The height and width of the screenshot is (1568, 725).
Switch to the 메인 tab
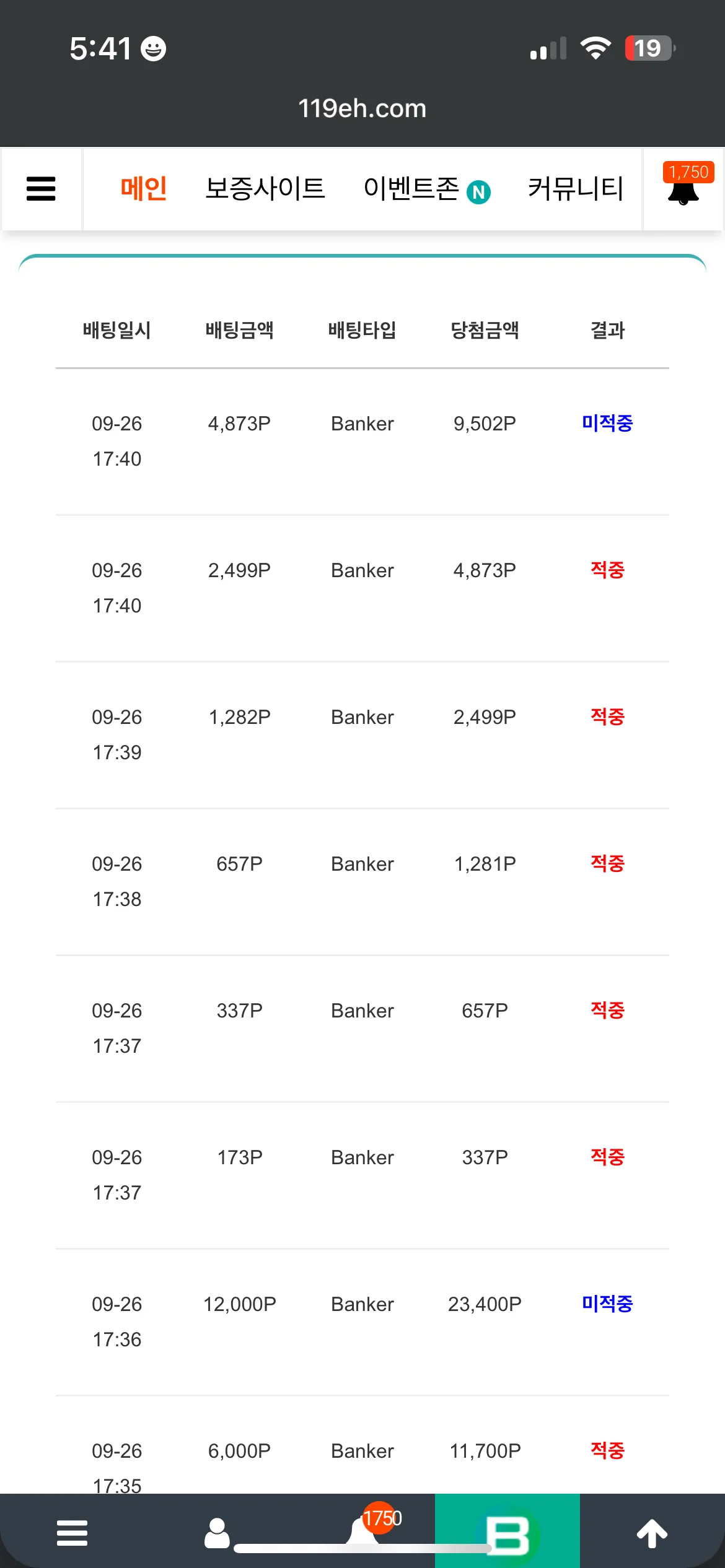(x=143, y=188)
